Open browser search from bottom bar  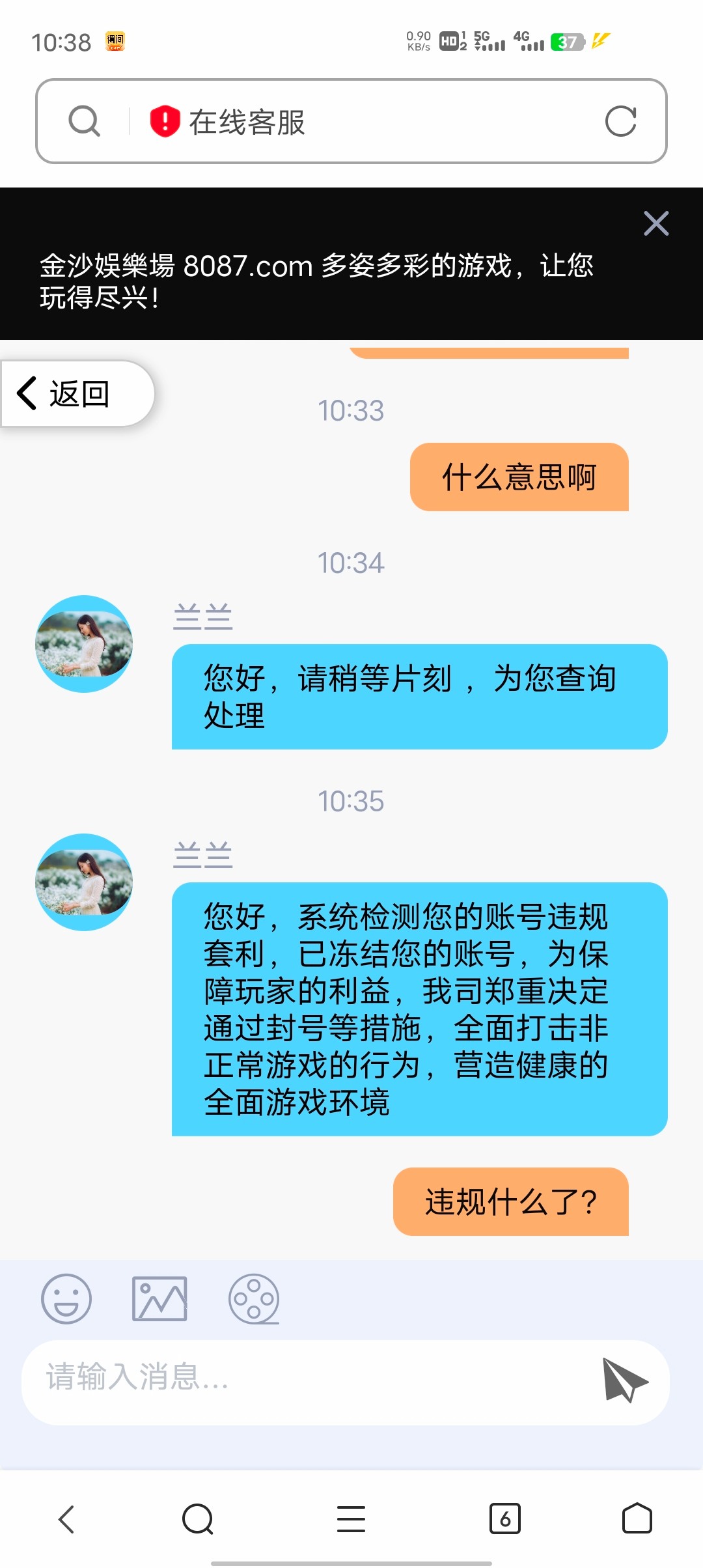pyautogui.click(x=198, y=1519)
